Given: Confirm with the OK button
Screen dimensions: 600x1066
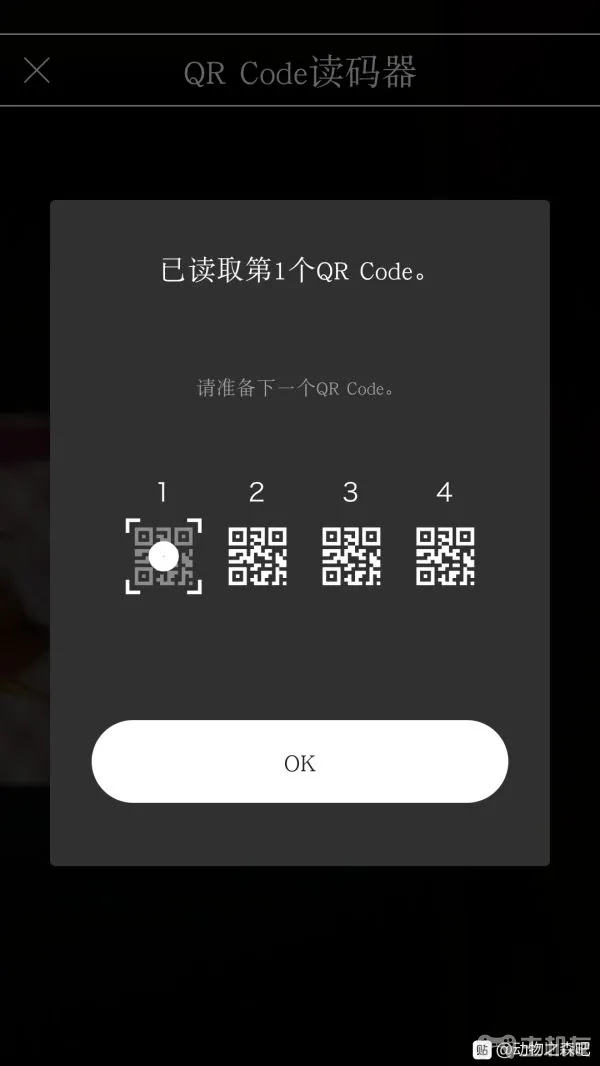Looking at the screenshot, I should pos(300,762).
